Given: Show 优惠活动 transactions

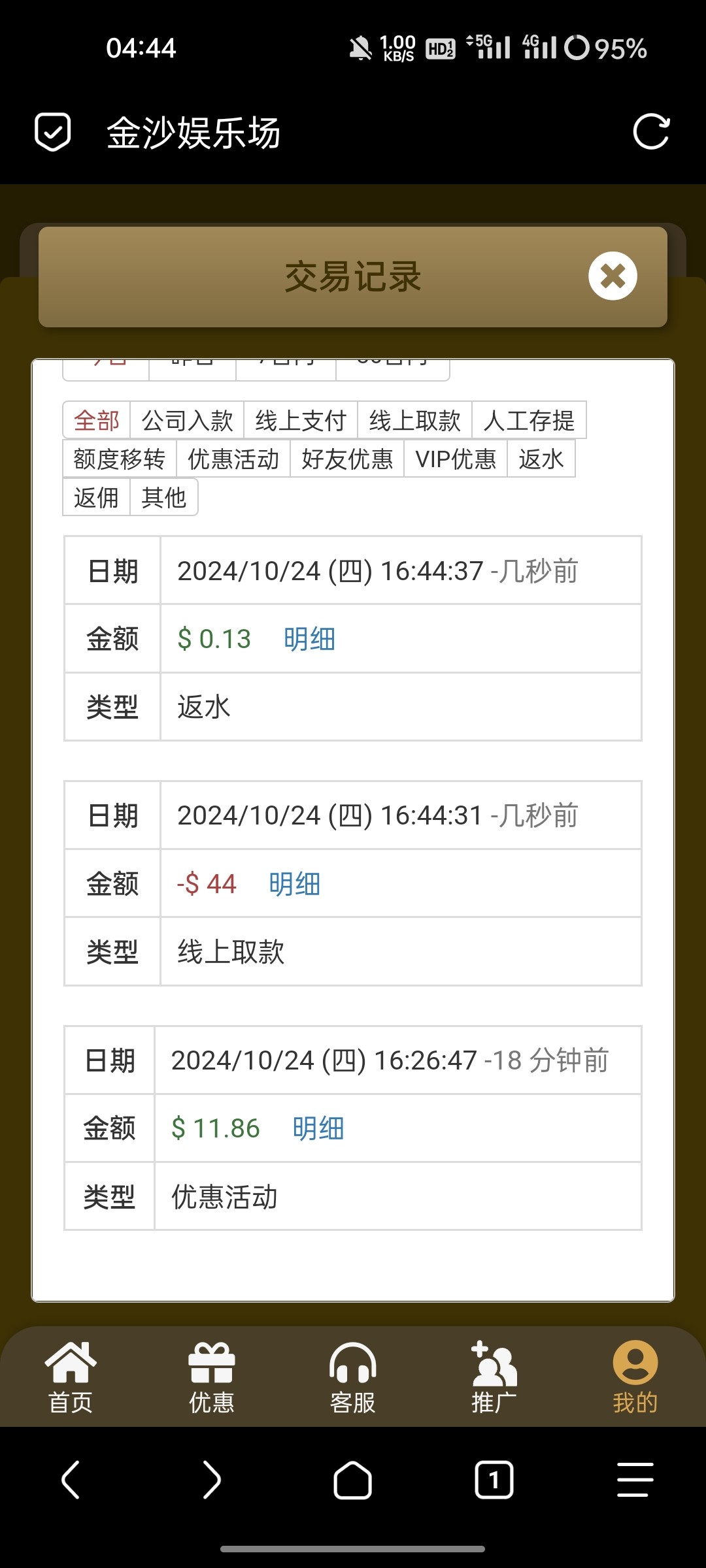Looking at the screenshot, I should pyautogui.click(x=233, y=459).
